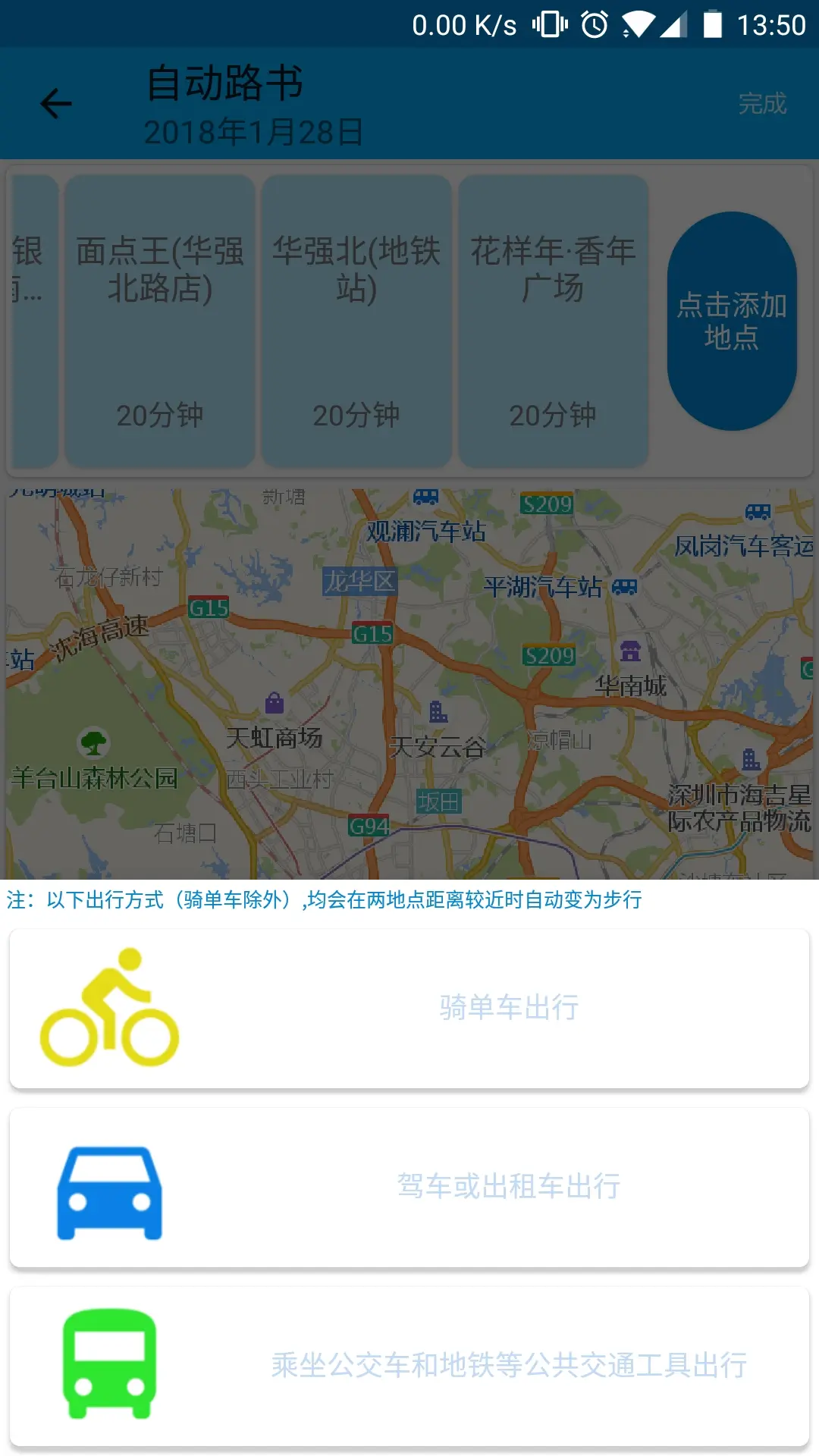
Task: Tap 完成 to finish the route
Action: (x=762, y=104)
